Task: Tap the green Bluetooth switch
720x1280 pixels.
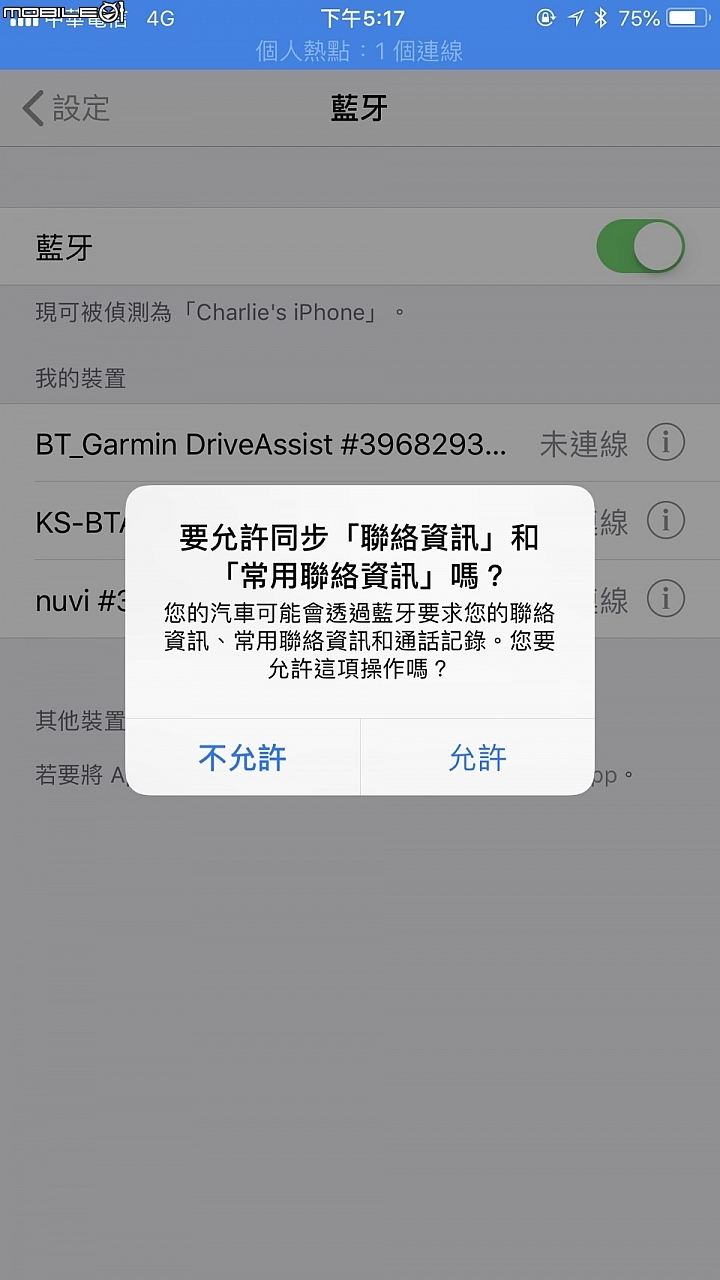Action: (640, 246)
